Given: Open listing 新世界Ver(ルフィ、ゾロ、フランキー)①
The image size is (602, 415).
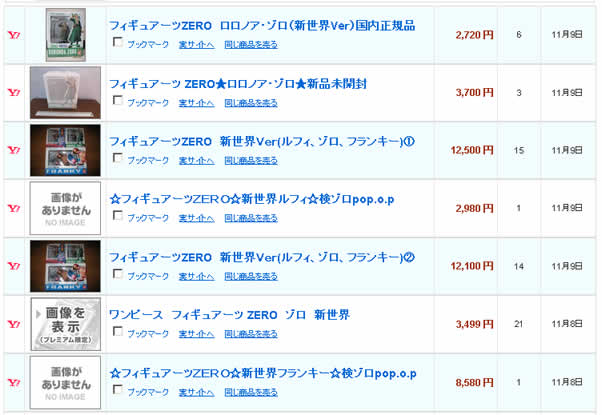Looking at the screenshot, I should 261,141.
